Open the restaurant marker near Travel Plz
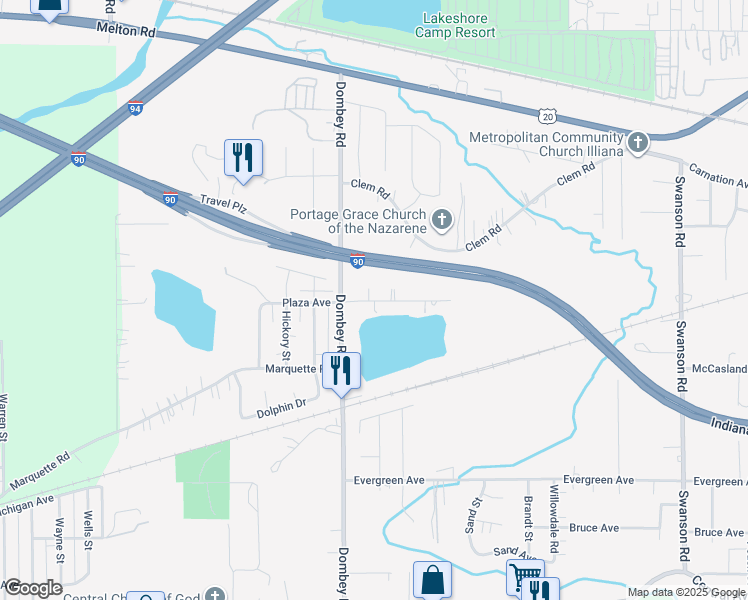Screen dimensions: 748x600 point(243,160)
